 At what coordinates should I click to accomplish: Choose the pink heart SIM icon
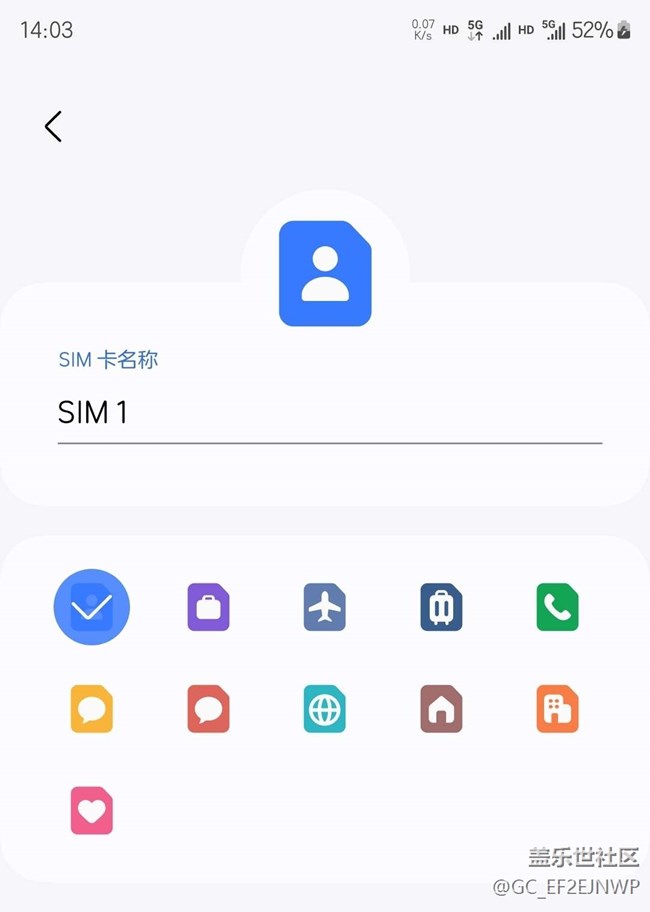tap(91, 810)
